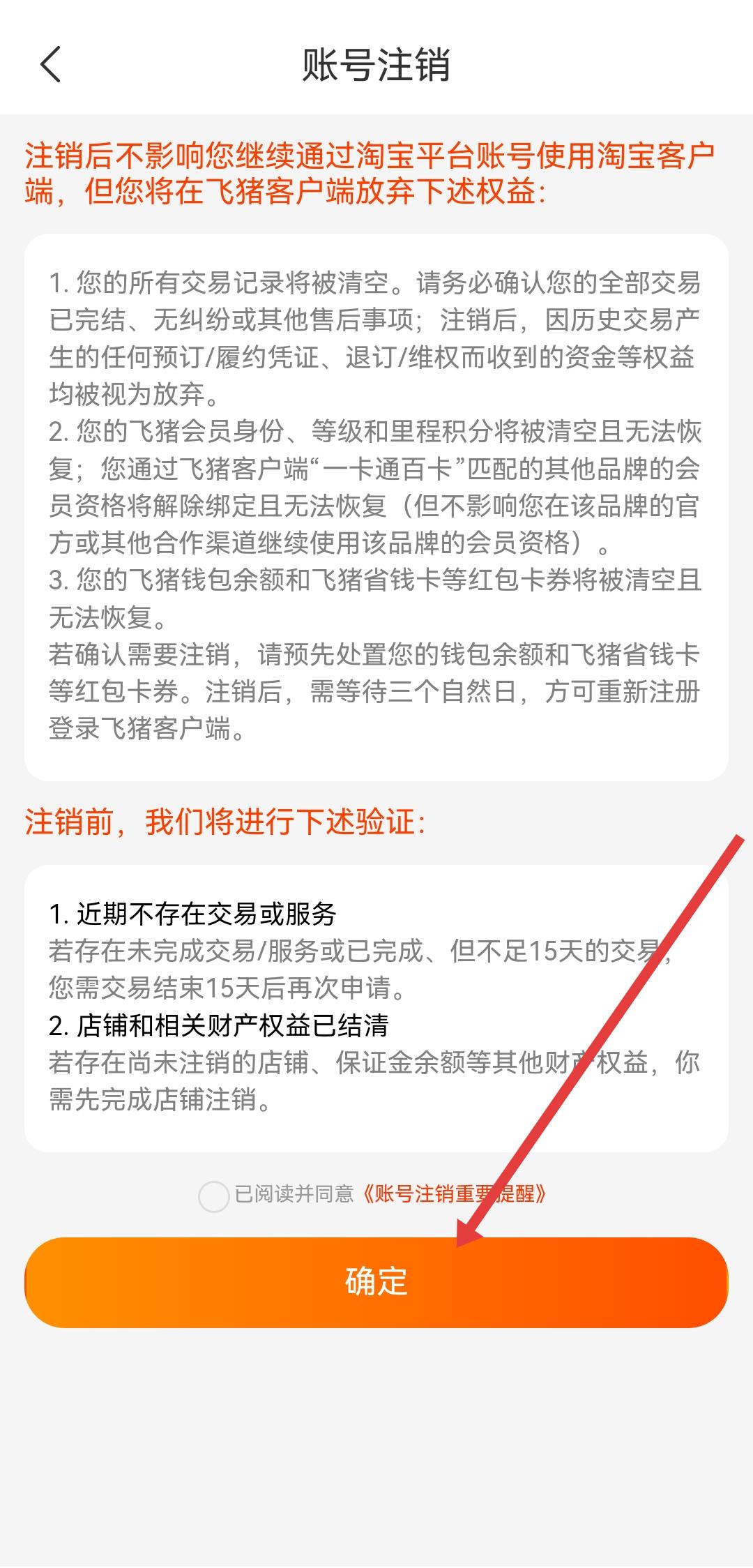The image size is (753, 1568).
Task: Check the 已阅读并同意 agreement circle
Action: 213,1196
